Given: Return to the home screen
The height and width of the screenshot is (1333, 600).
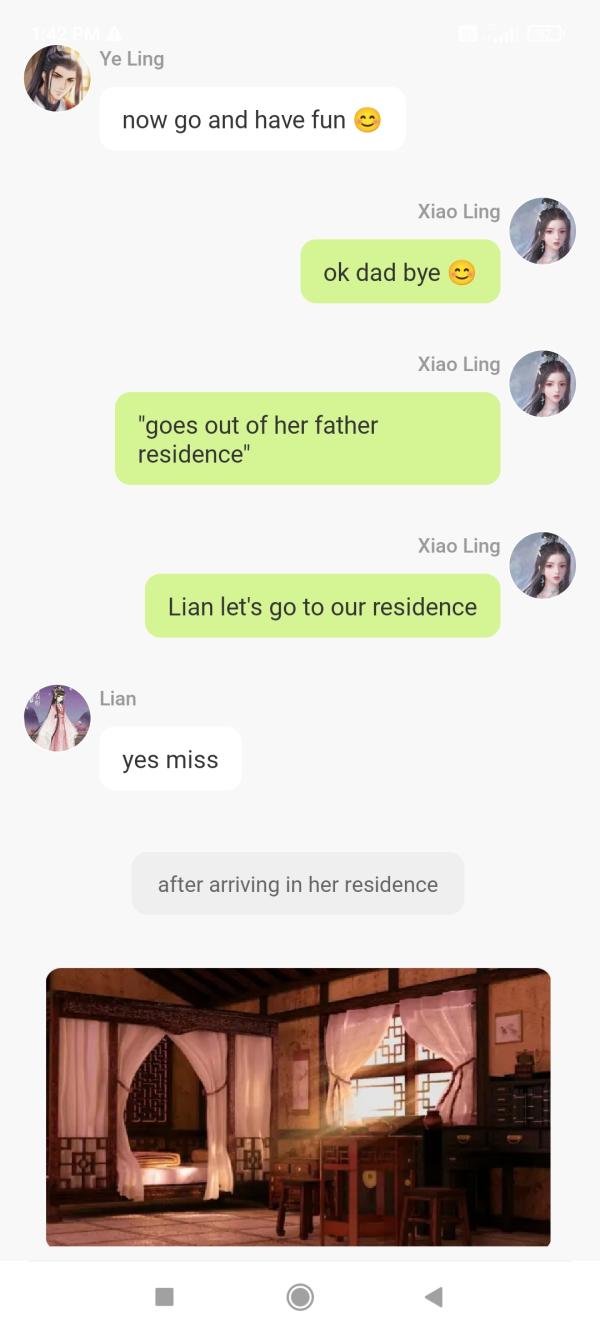Looking at the screenshot, I should 300,1297.
